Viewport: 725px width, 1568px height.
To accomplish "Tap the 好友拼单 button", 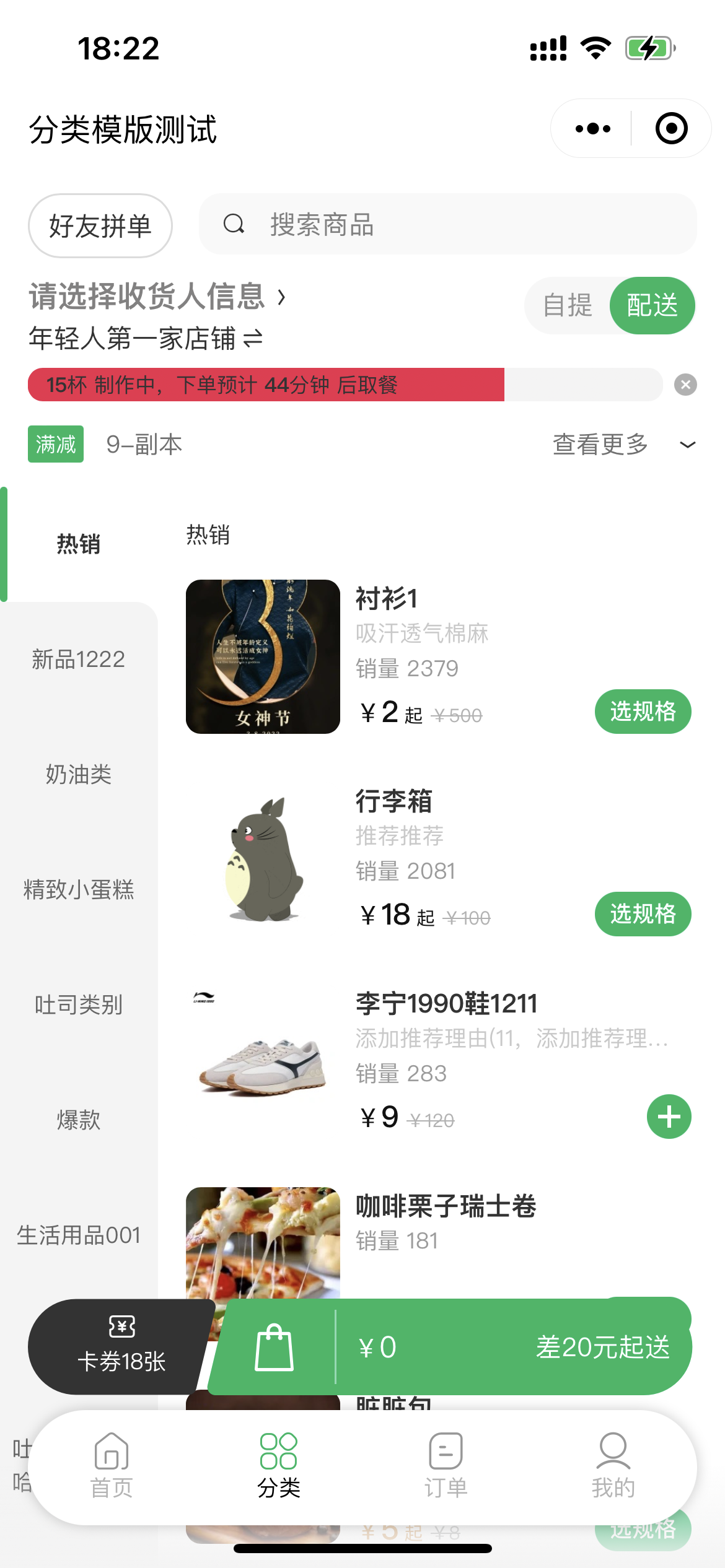I will (x=100, y=226).
